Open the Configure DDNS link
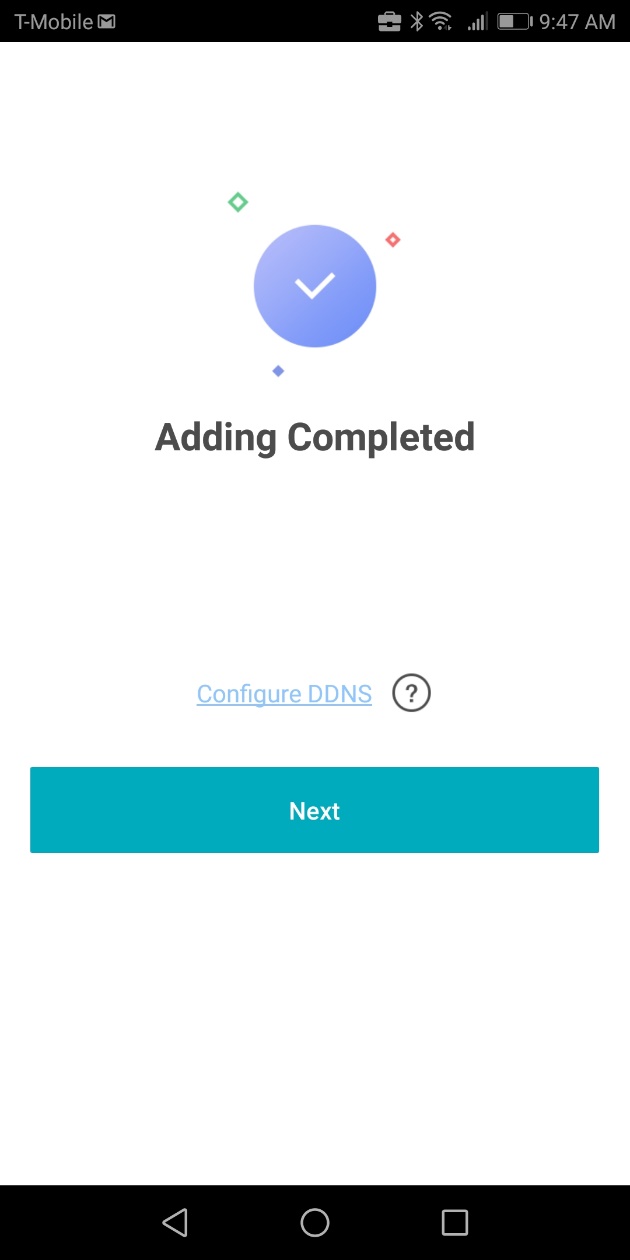Screen dimensions: 630x1260 click(284, 694)
